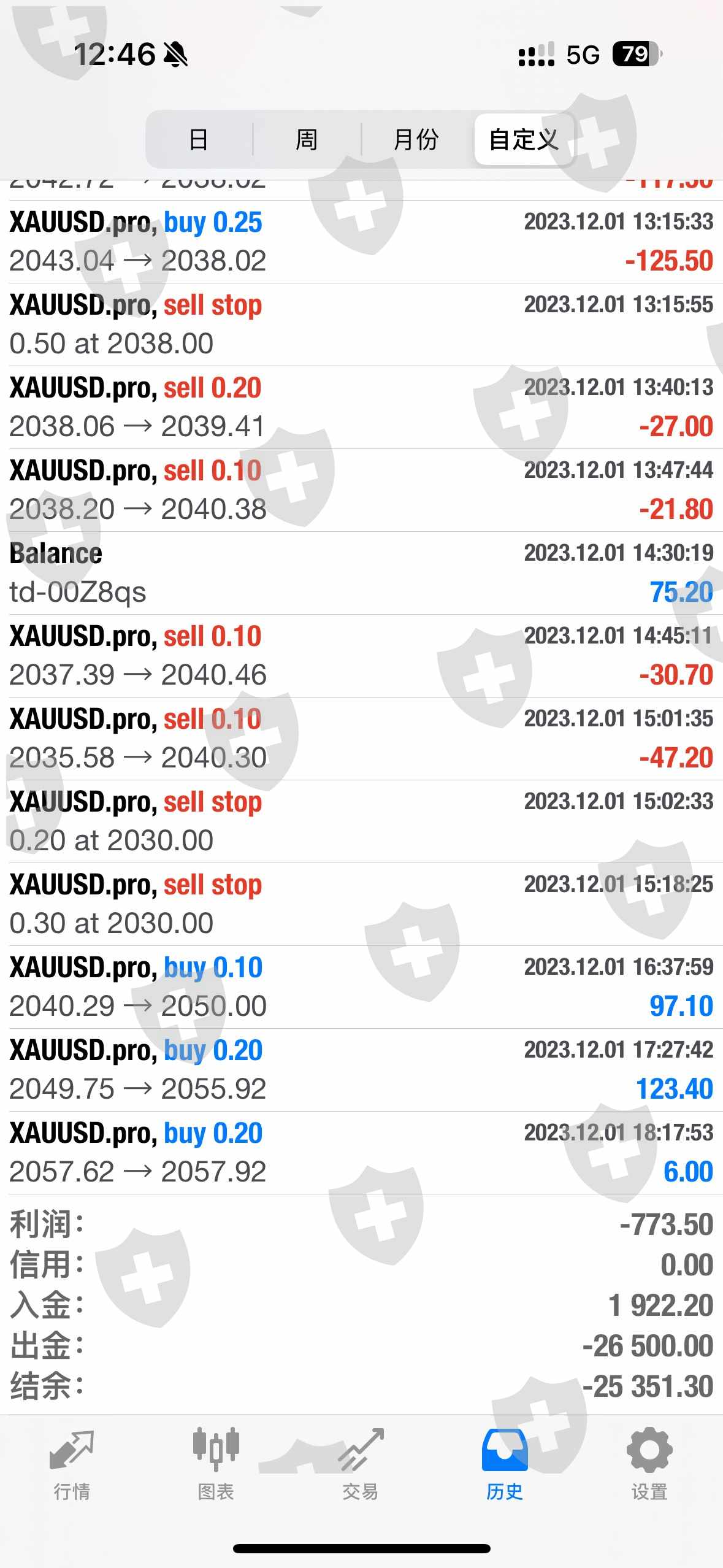Show history for 月份 (month)

click(416, 140)
